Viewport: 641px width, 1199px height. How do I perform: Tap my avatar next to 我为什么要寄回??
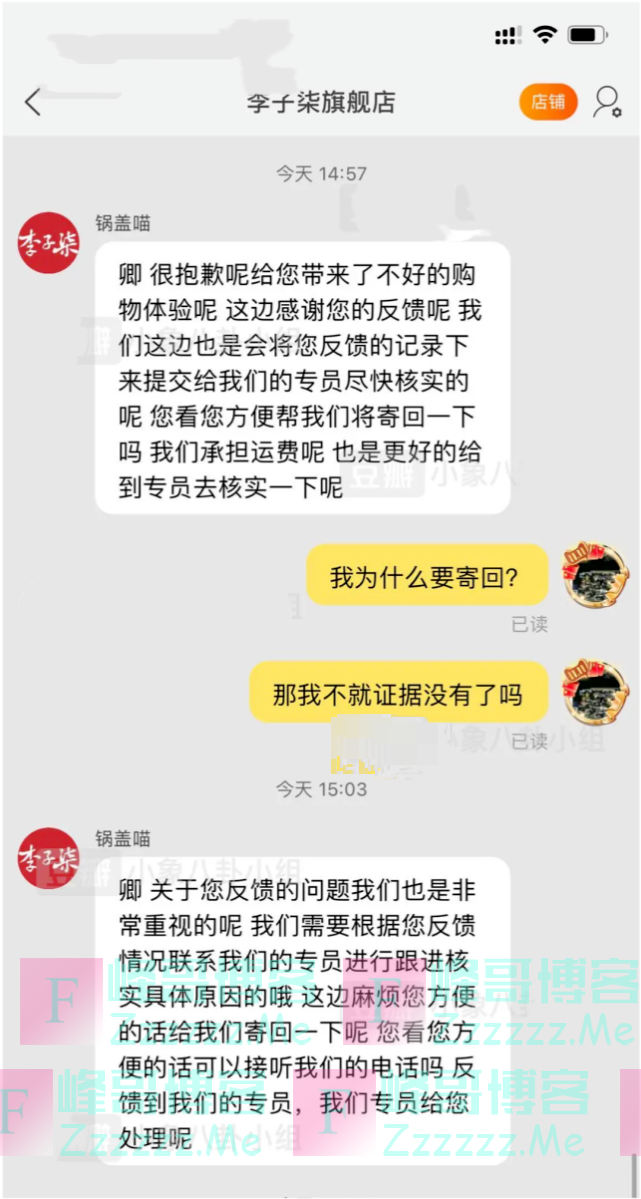(596, 576)
